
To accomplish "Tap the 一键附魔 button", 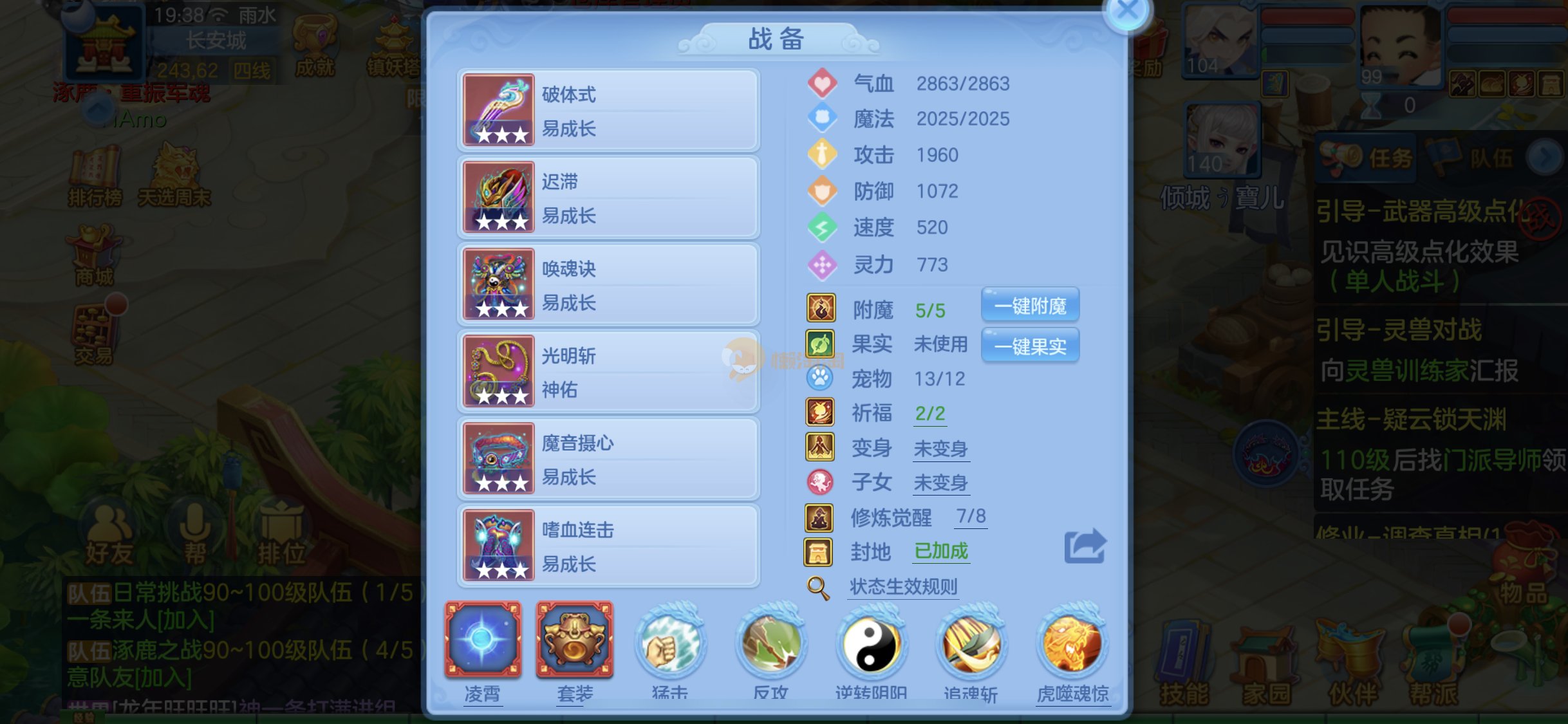I will click(x=1029, y=306).
